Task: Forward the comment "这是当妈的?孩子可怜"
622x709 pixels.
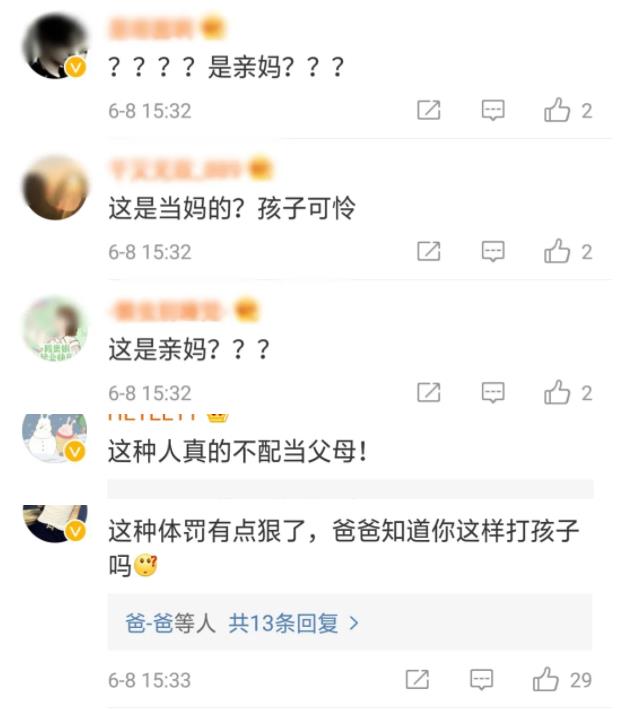Action: [x=428, y=252]
